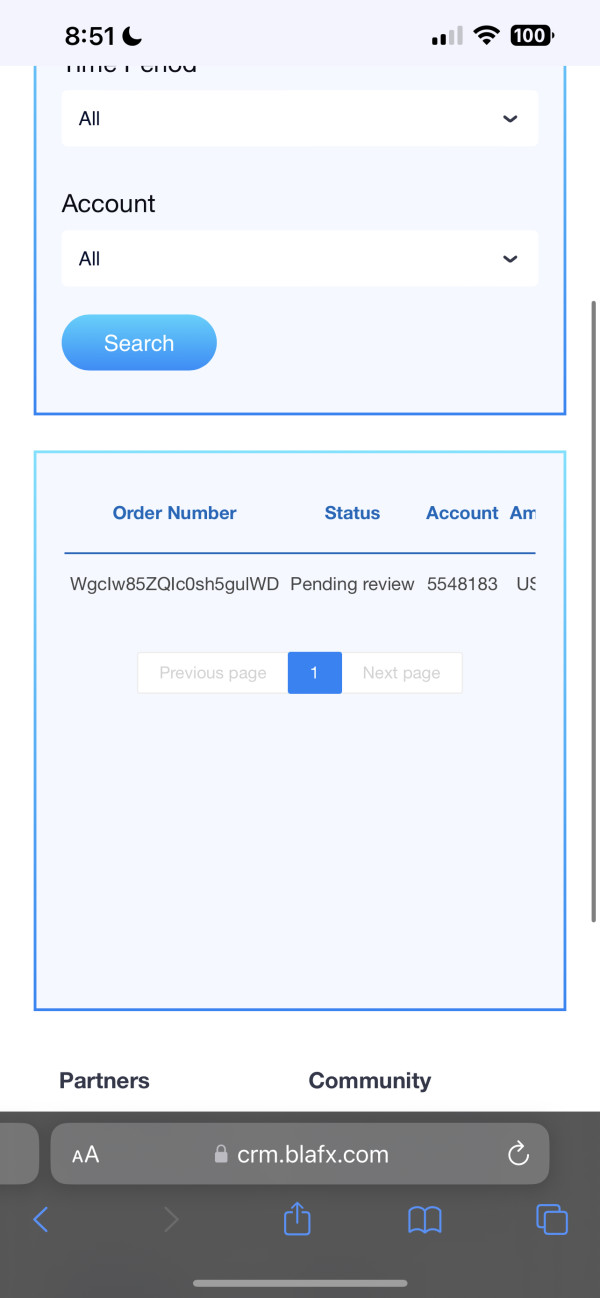Image resolution: width=600 pixels, height=1298 pixels.
Task: Tap the Search button
Action: tap(139, 343)
